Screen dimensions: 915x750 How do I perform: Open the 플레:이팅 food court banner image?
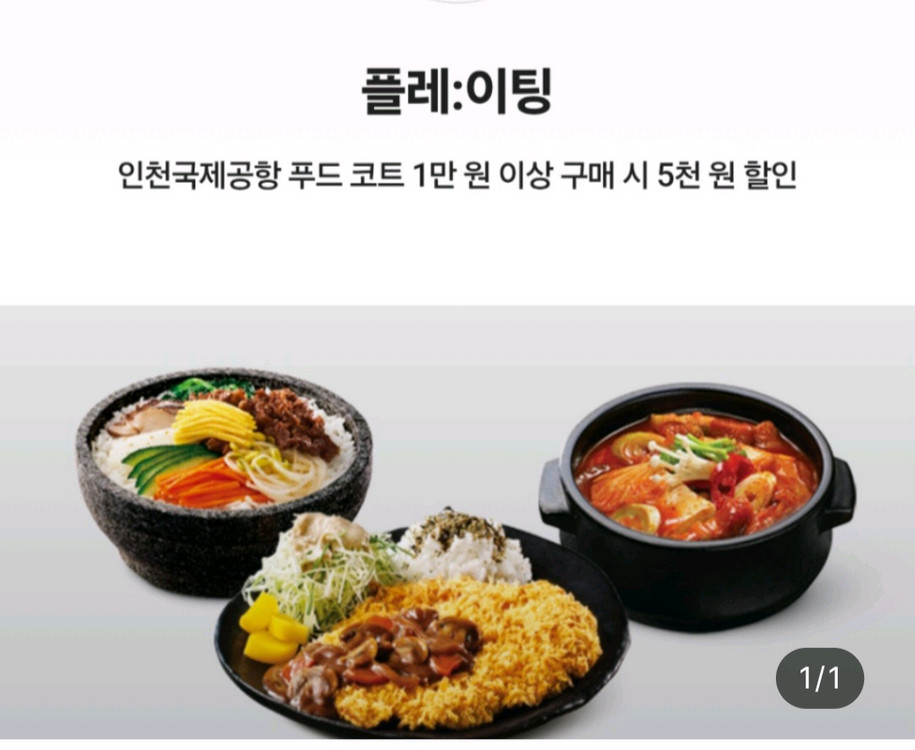click(x=458, y=522)
